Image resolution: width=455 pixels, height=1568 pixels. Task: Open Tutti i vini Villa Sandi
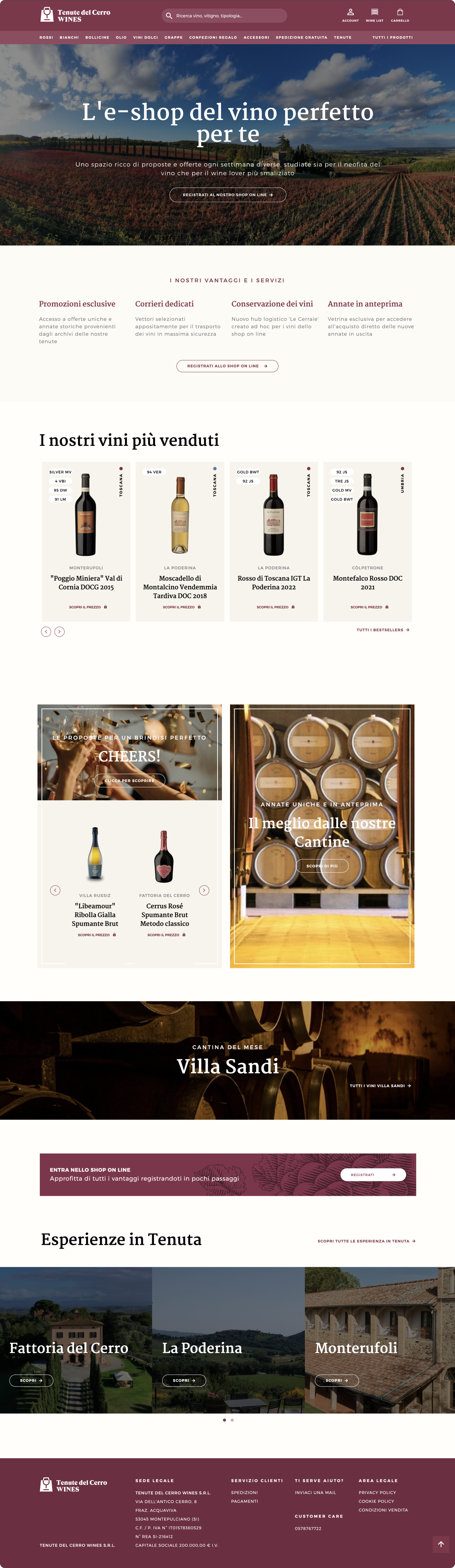tap(380, 1085)
